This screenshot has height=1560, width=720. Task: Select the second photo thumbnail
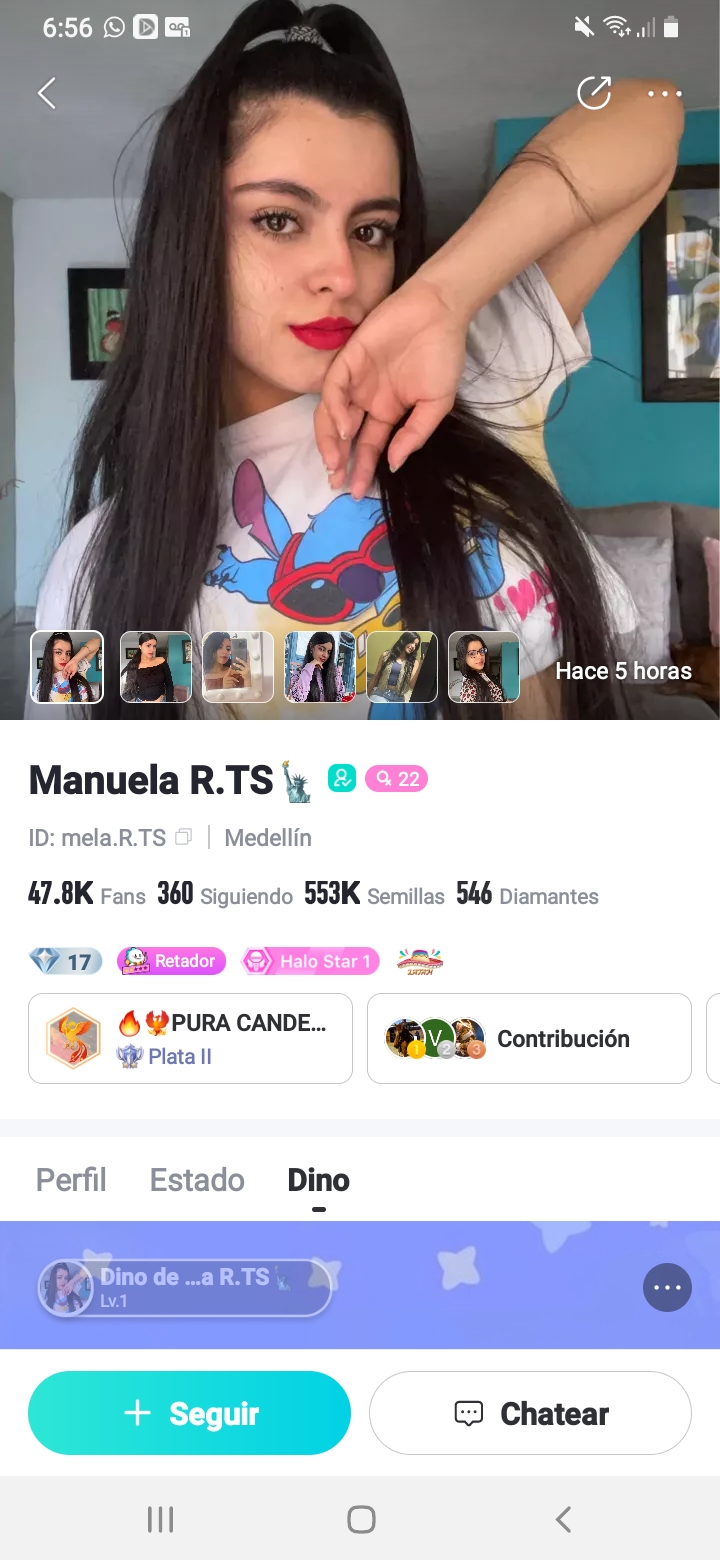pyautogui.click(x=155, y=667)
